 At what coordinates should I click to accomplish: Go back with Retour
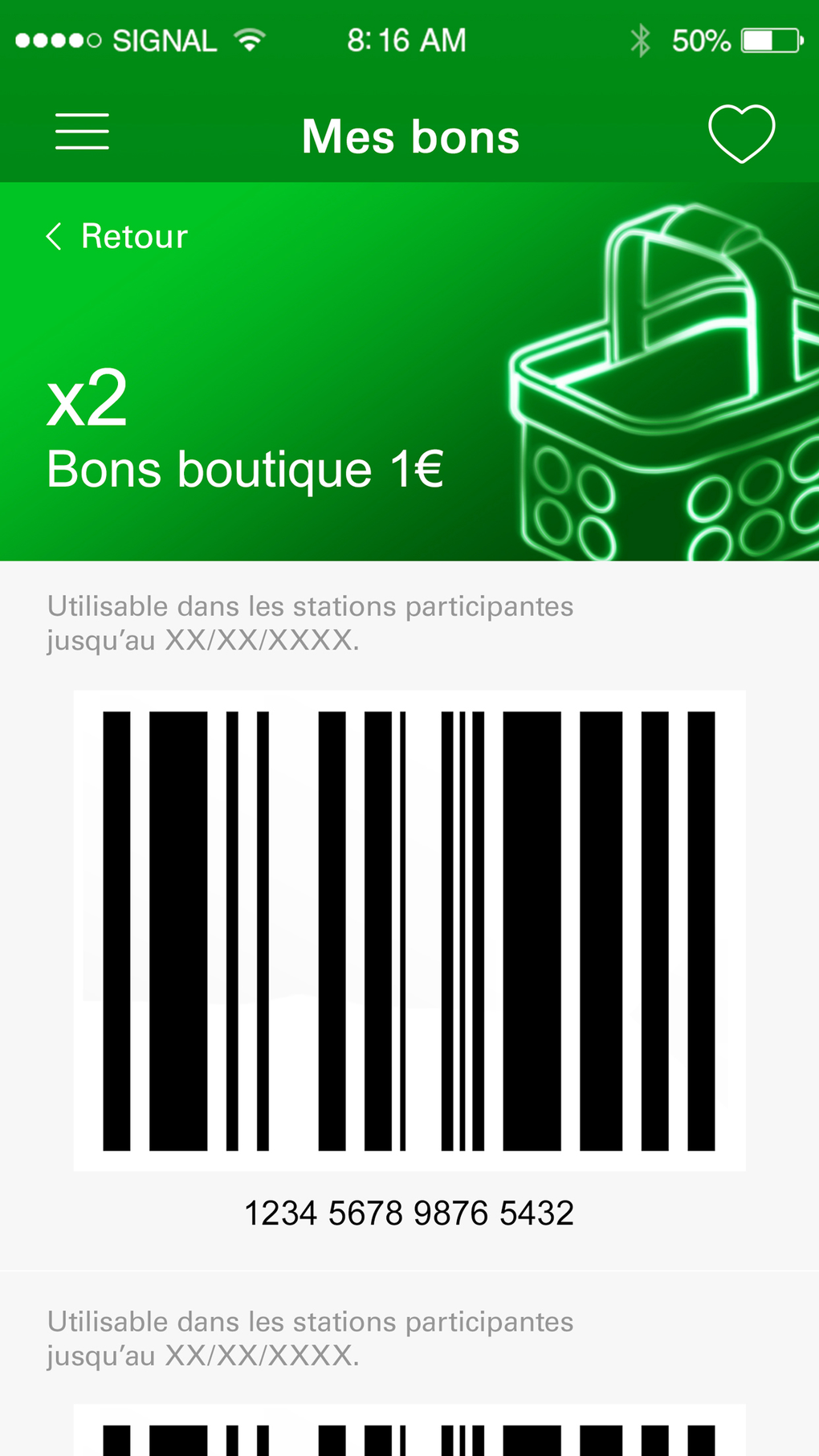[x=117, y=236]
